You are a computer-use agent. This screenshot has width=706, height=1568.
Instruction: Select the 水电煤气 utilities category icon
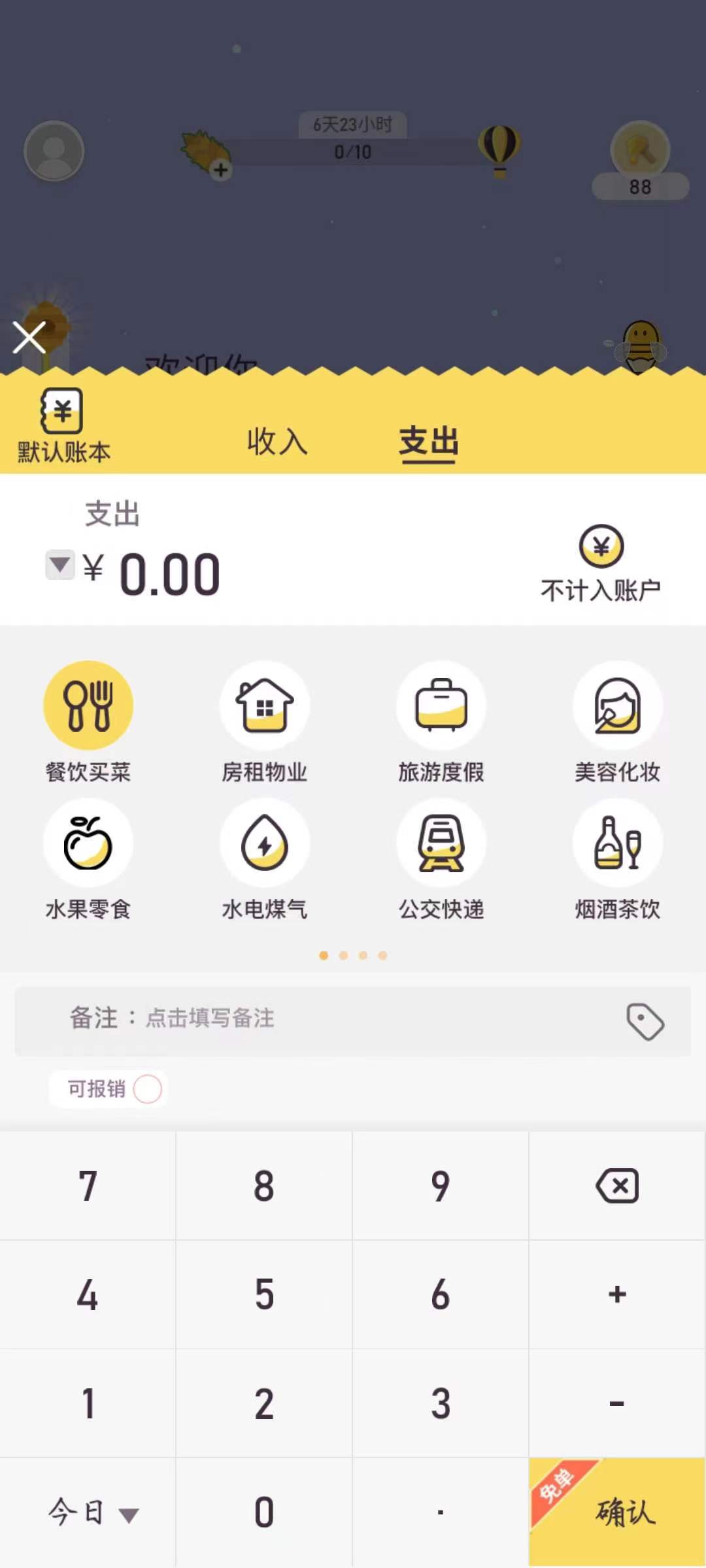click(265, 844)
